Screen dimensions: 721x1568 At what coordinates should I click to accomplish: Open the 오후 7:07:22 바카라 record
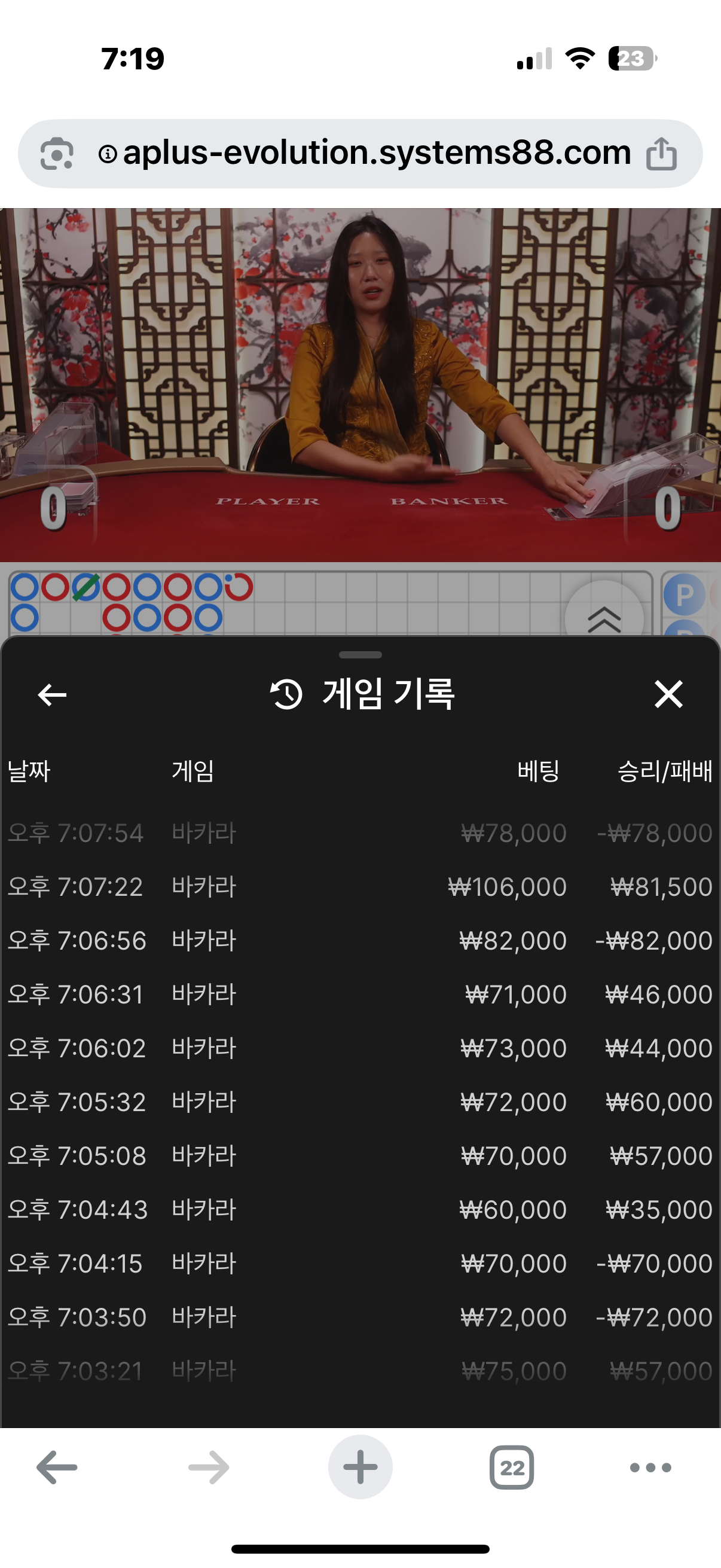(360, 887)
